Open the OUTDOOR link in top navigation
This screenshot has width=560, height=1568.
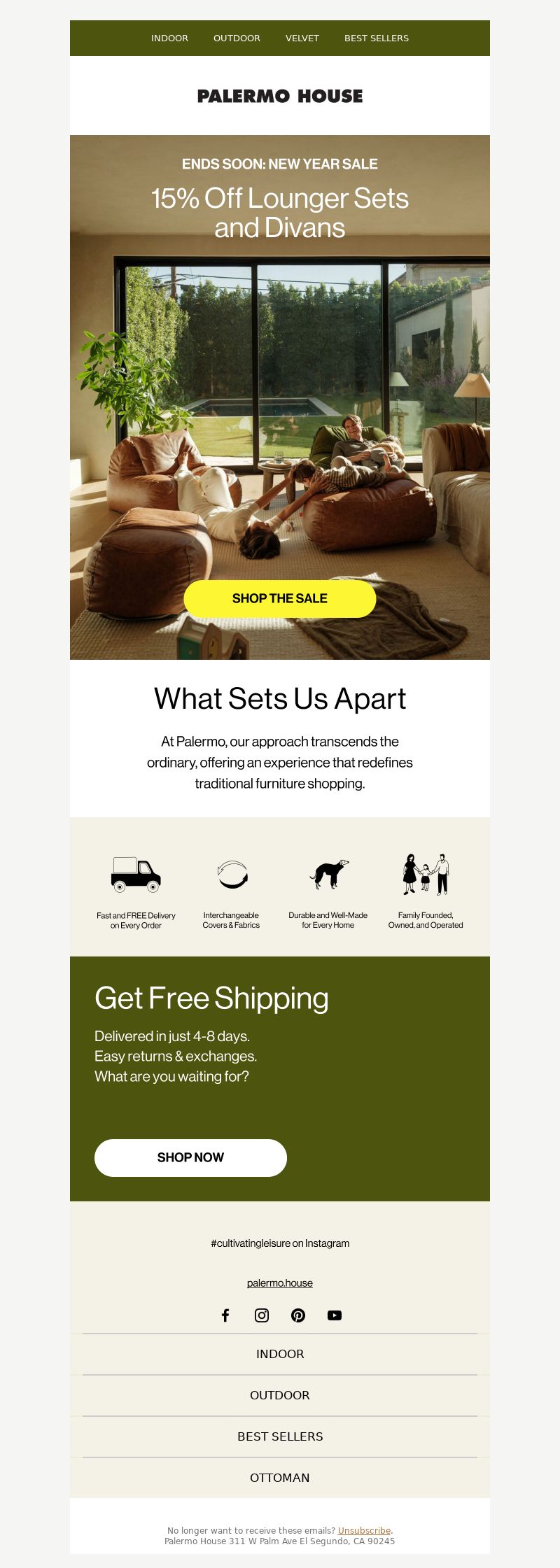coord(237,38)
